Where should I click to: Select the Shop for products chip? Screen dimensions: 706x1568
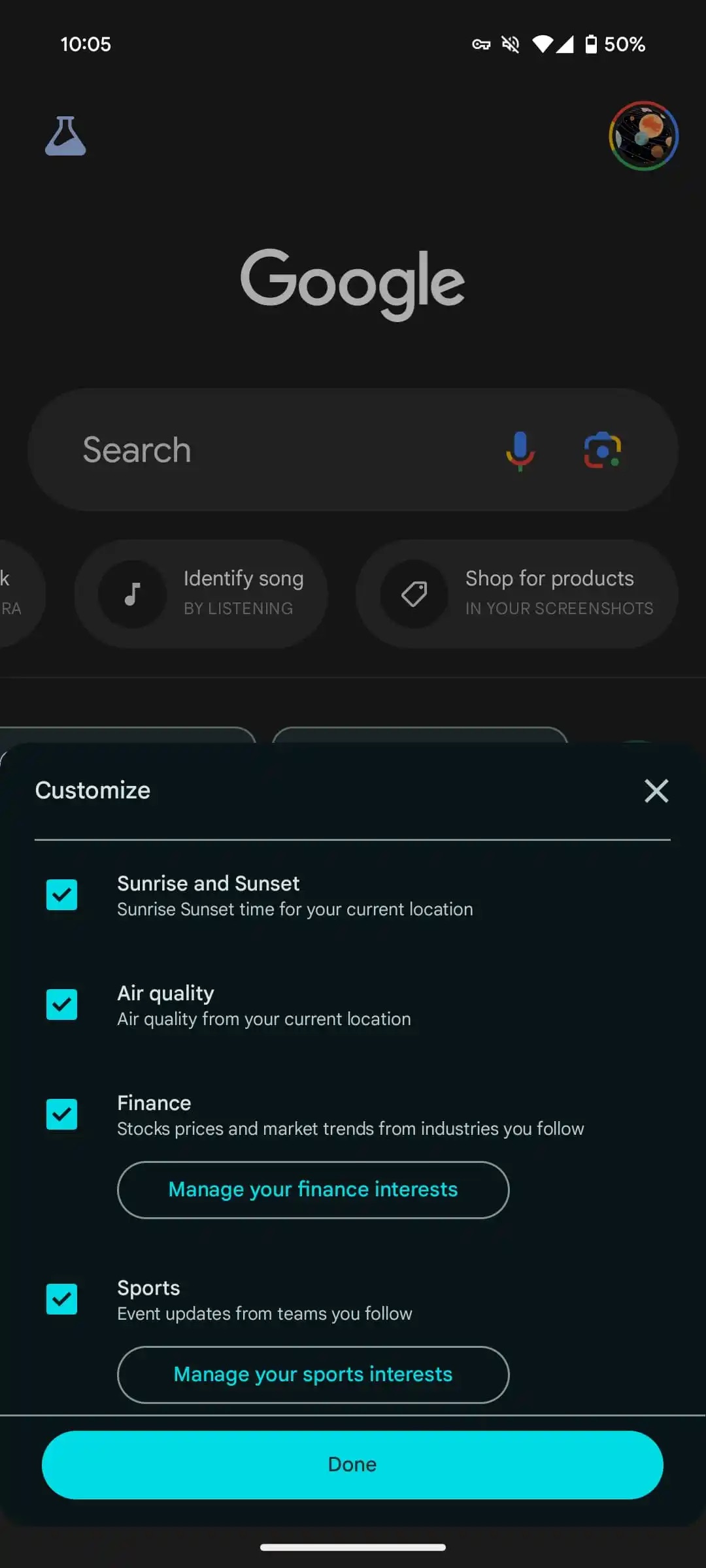[516, 593]
